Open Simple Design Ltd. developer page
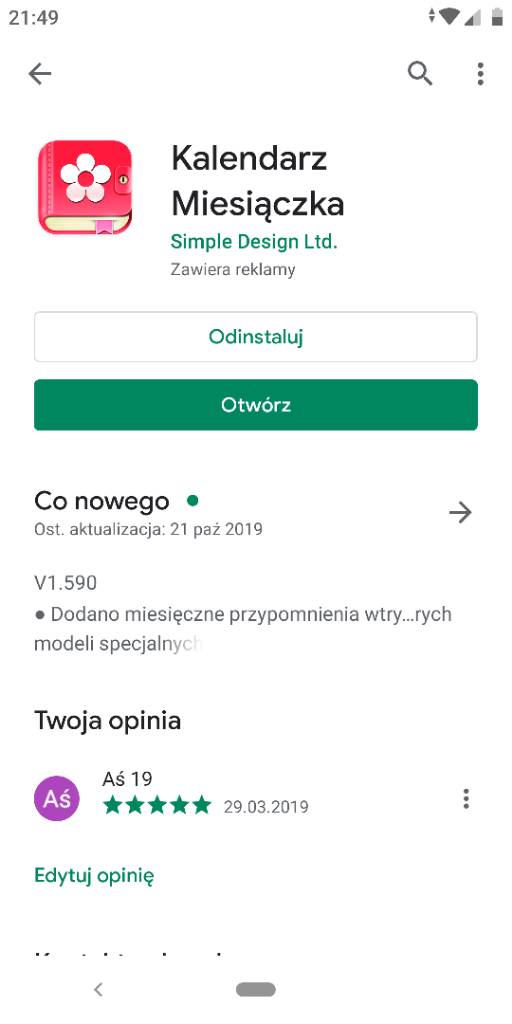The height and width of the screenshot is (1024, 512). (x=254, y=242)
